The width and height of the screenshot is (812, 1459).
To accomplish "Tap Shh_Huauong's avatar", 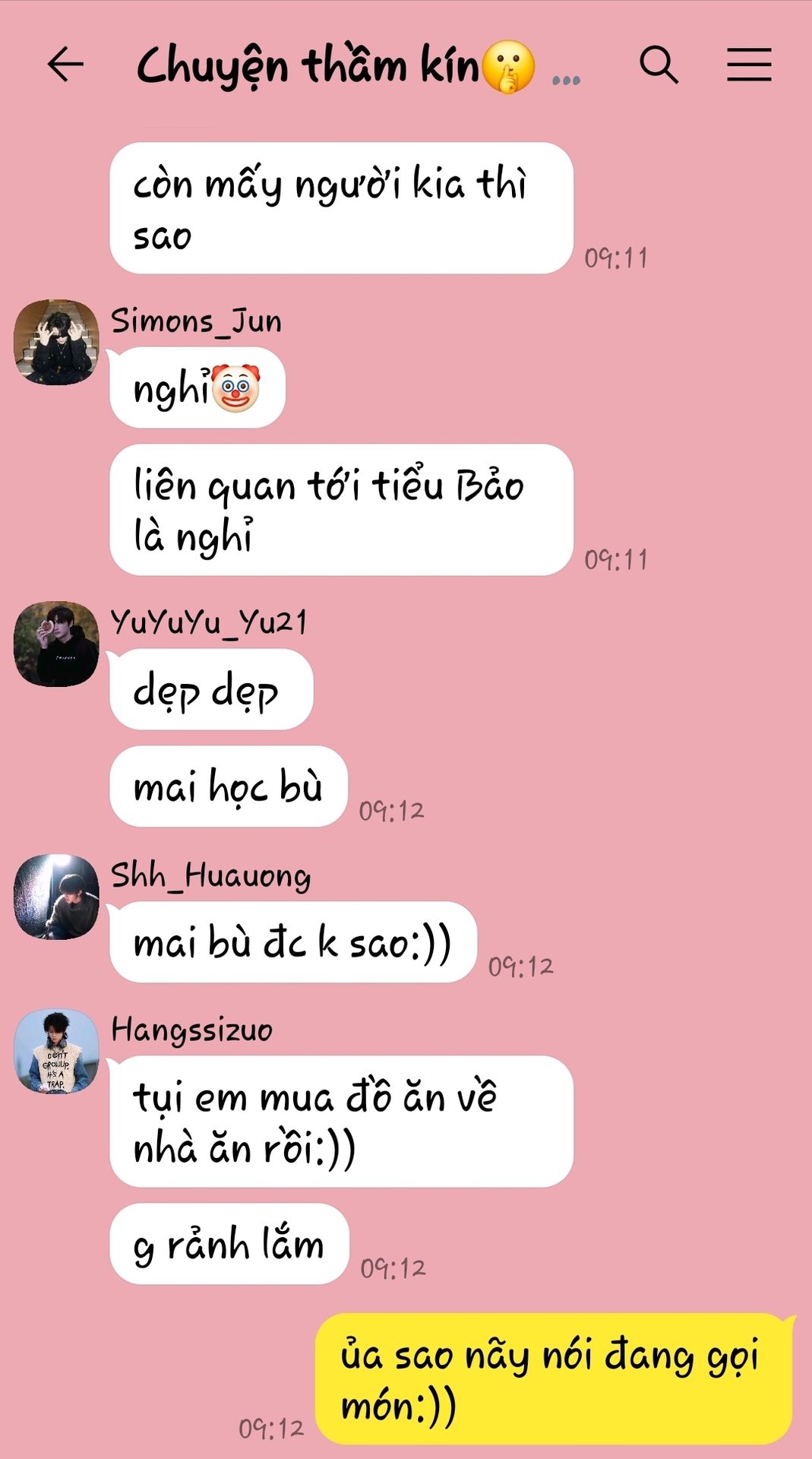I will pyautogui.click(x=56, y=897).
